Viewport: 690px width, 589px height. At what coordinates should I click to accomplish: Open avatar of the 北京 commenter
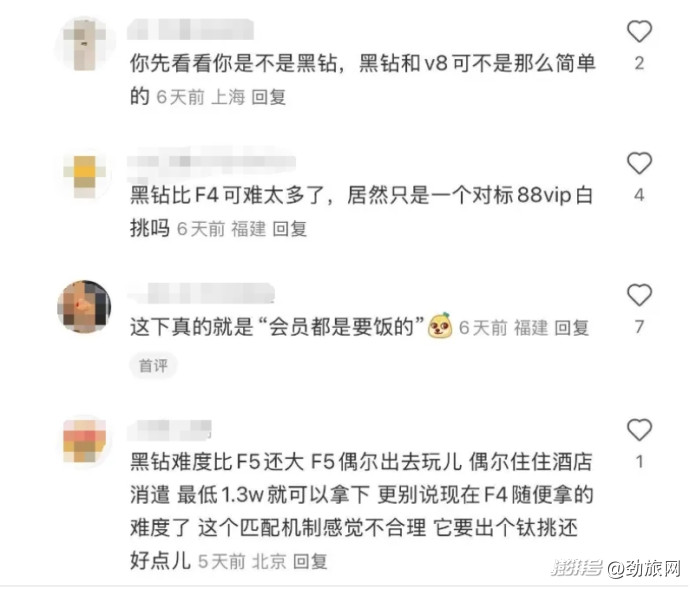tap(84, 441)
